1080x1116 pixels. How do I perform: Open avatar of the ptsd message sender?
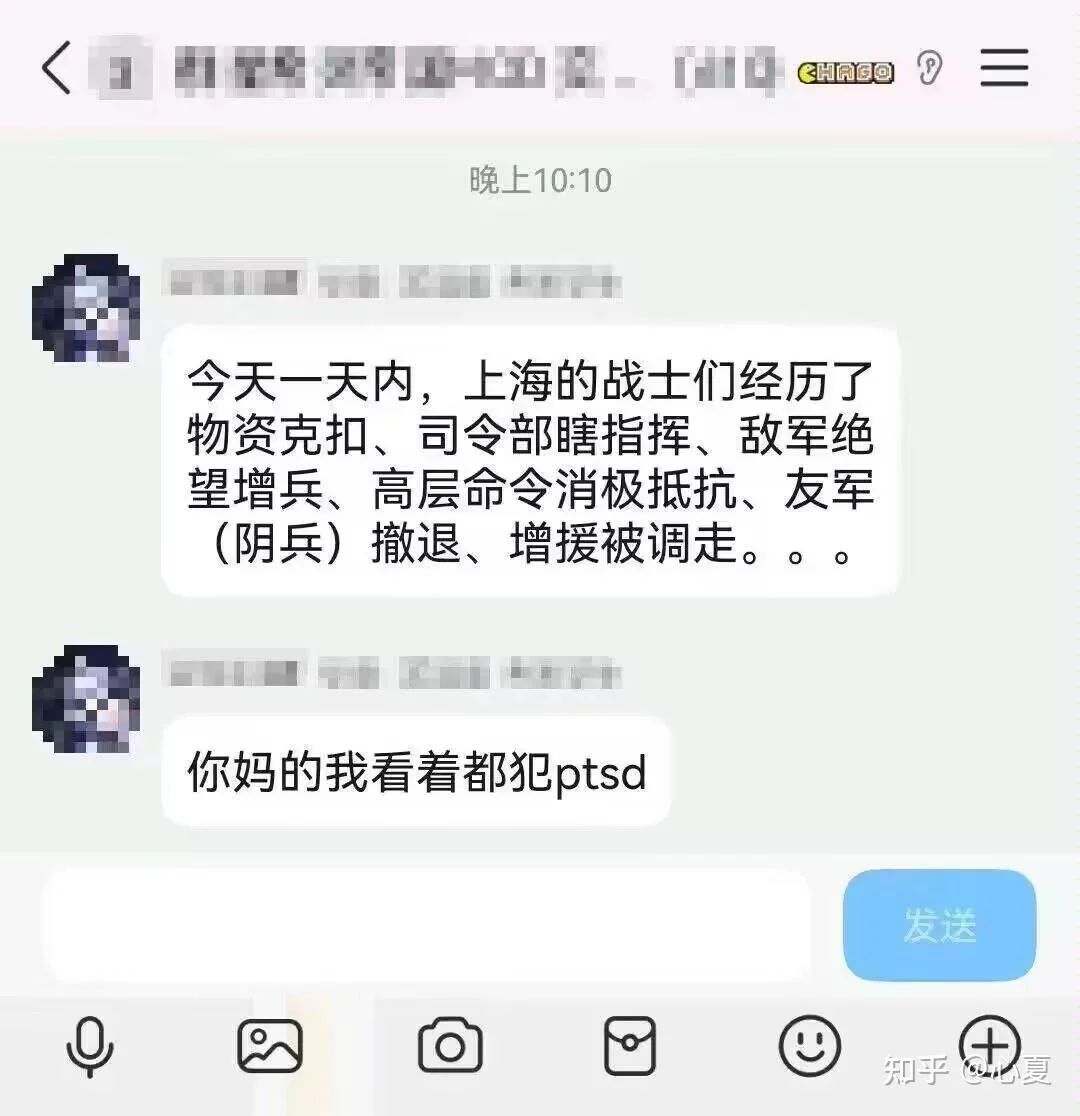click(x=86, y=699)
